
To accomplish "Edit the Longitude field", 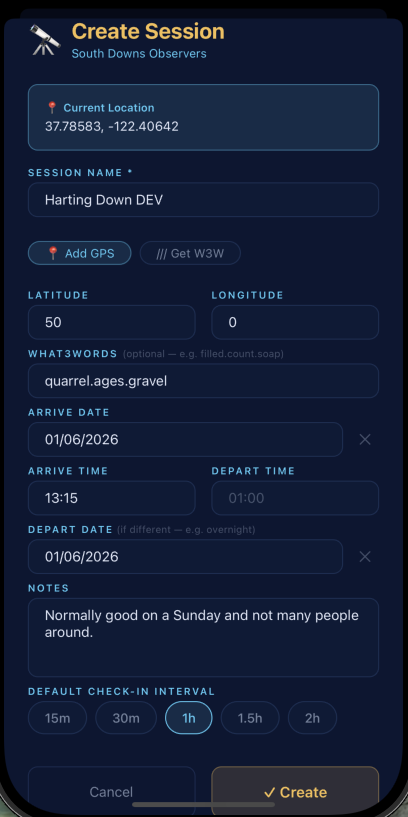I will 295,323.
